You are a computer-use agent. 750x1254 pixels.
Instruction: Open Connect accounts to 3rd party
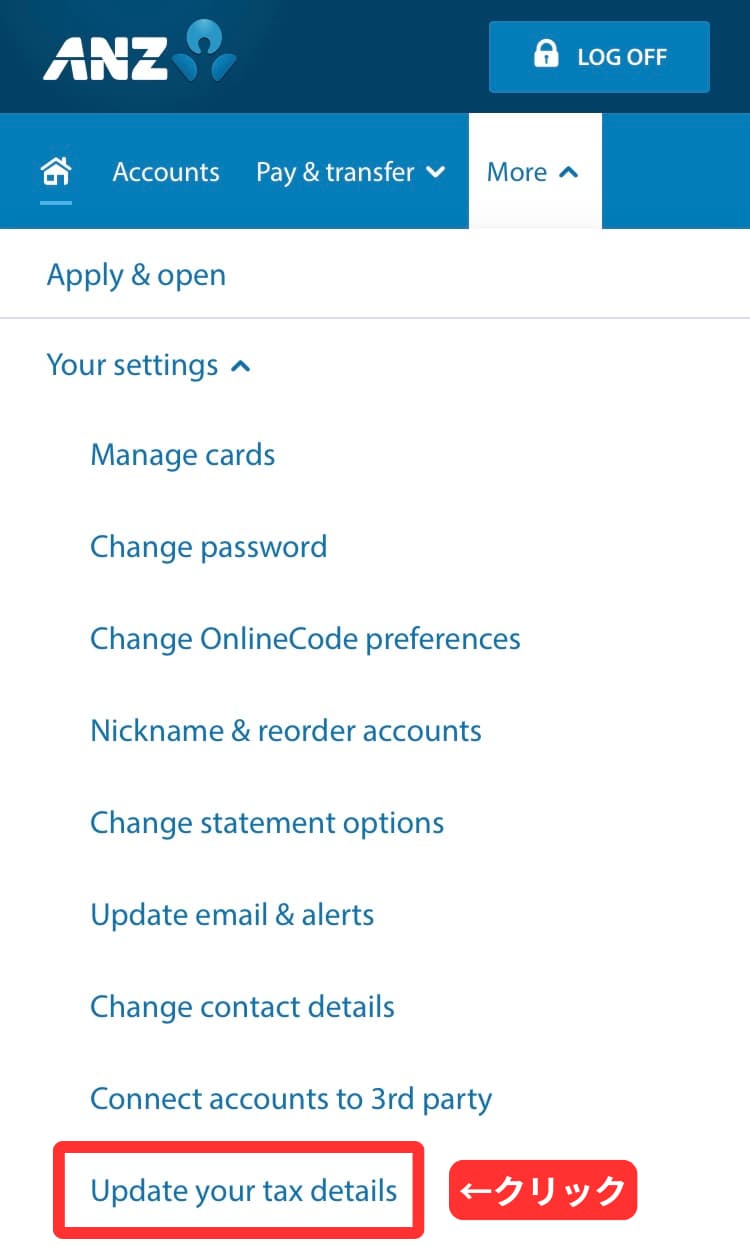tap(291, 1099)
